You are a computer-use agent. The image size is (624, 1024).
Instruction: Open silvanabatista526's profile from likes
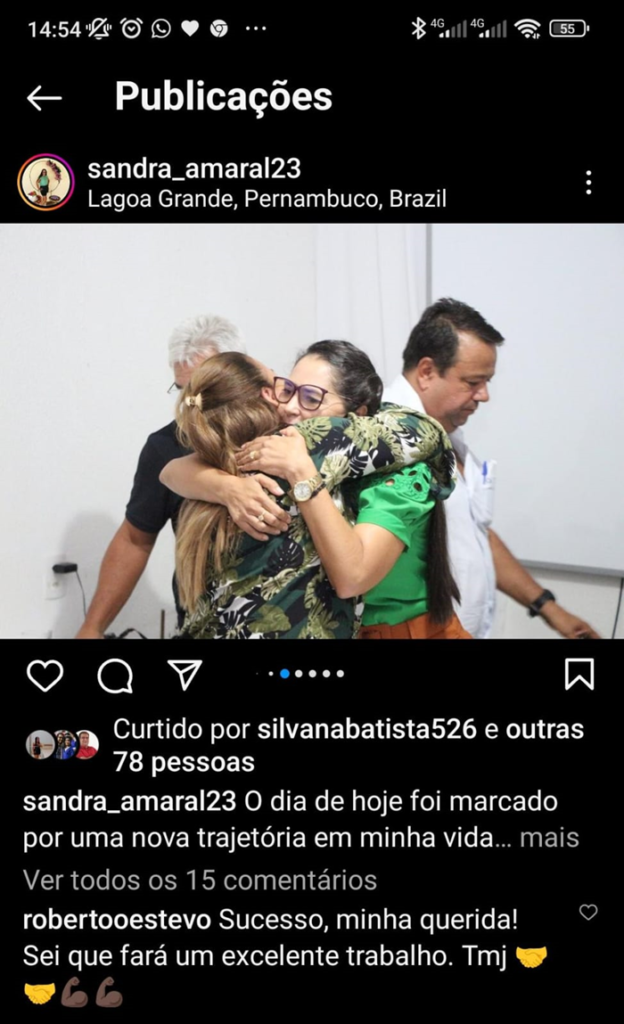click(367, 729)
